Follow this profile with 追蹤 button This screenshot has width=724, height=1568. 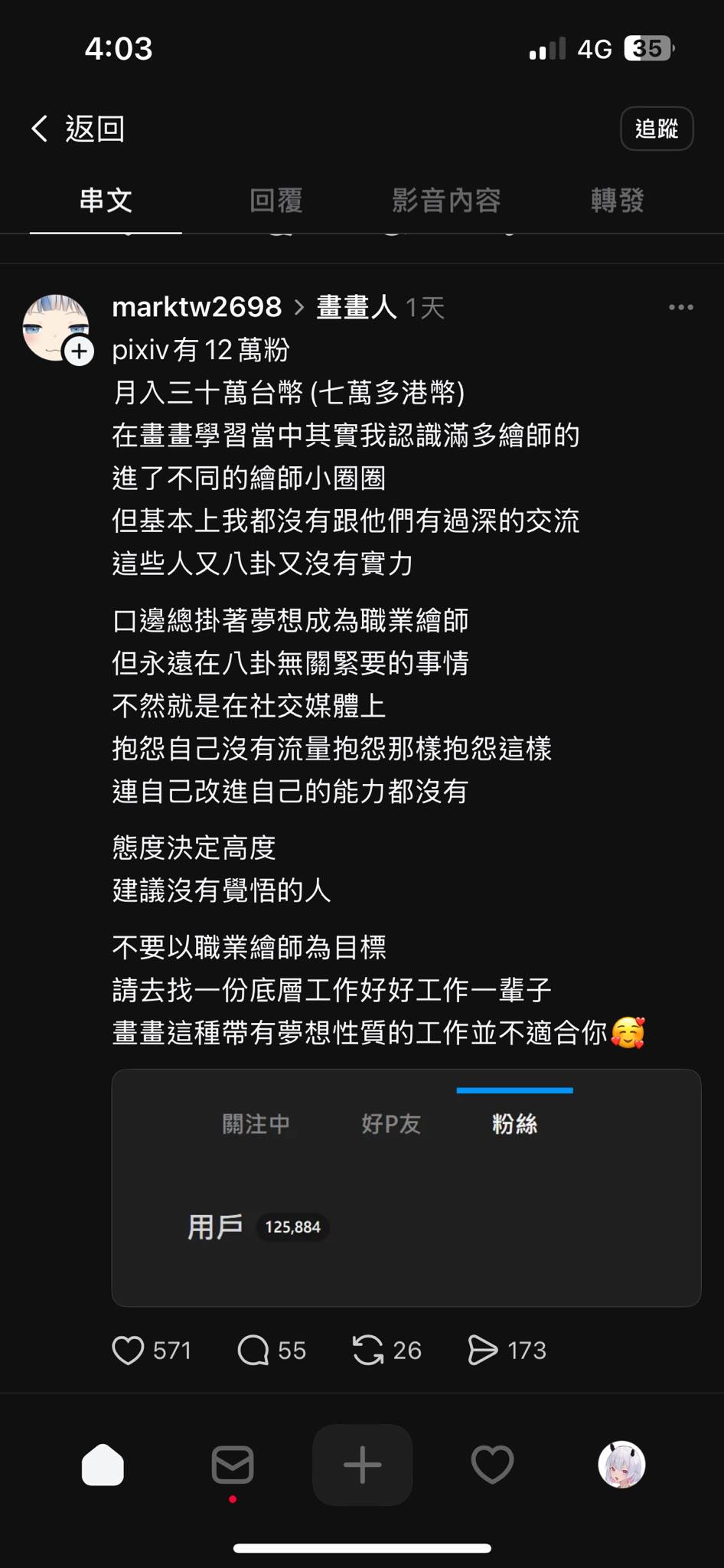tap(657, 129)
